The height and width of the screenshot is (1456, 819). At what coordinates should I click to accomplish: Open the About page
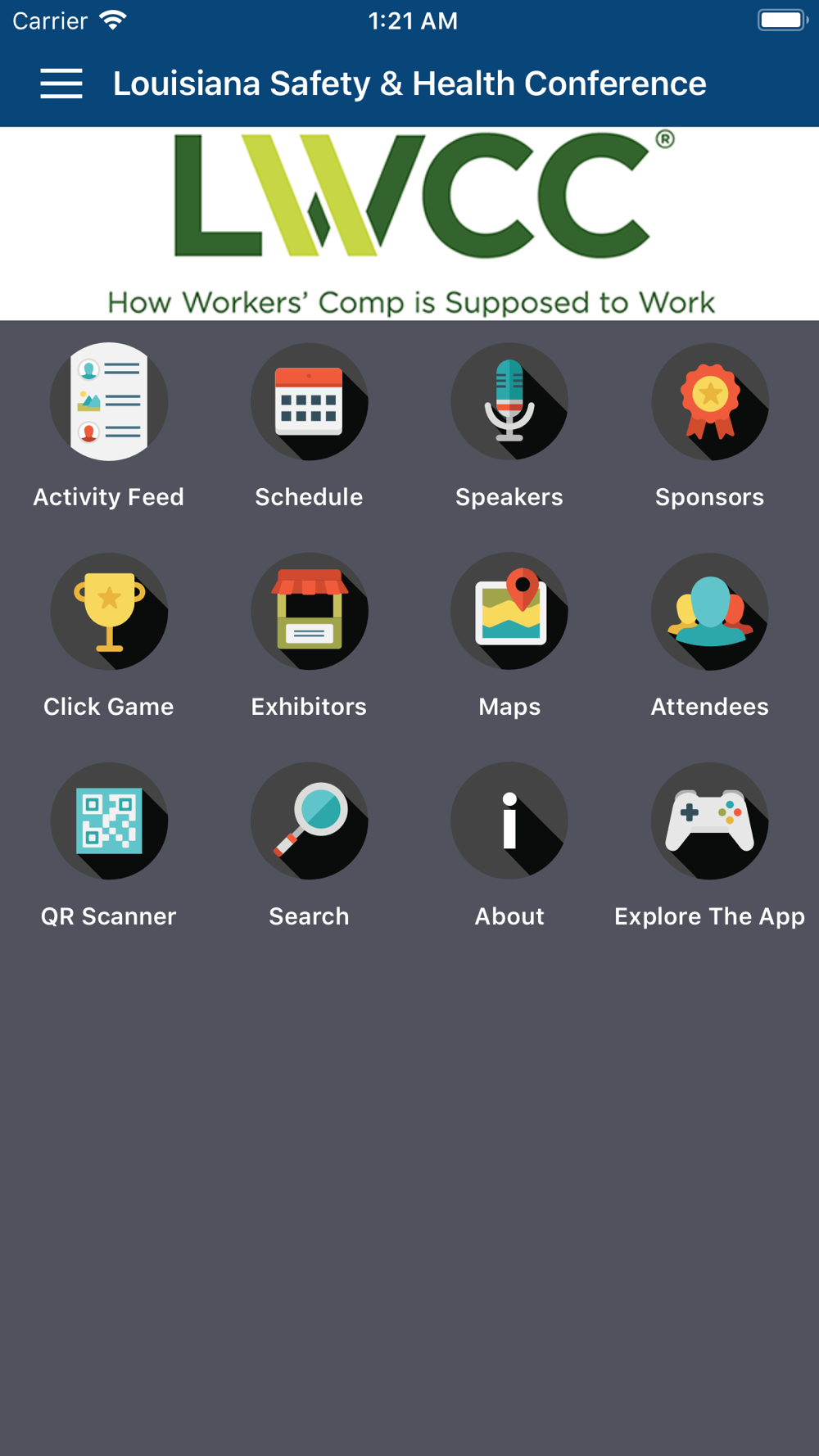pyautogui.click(x=509, y=821)
